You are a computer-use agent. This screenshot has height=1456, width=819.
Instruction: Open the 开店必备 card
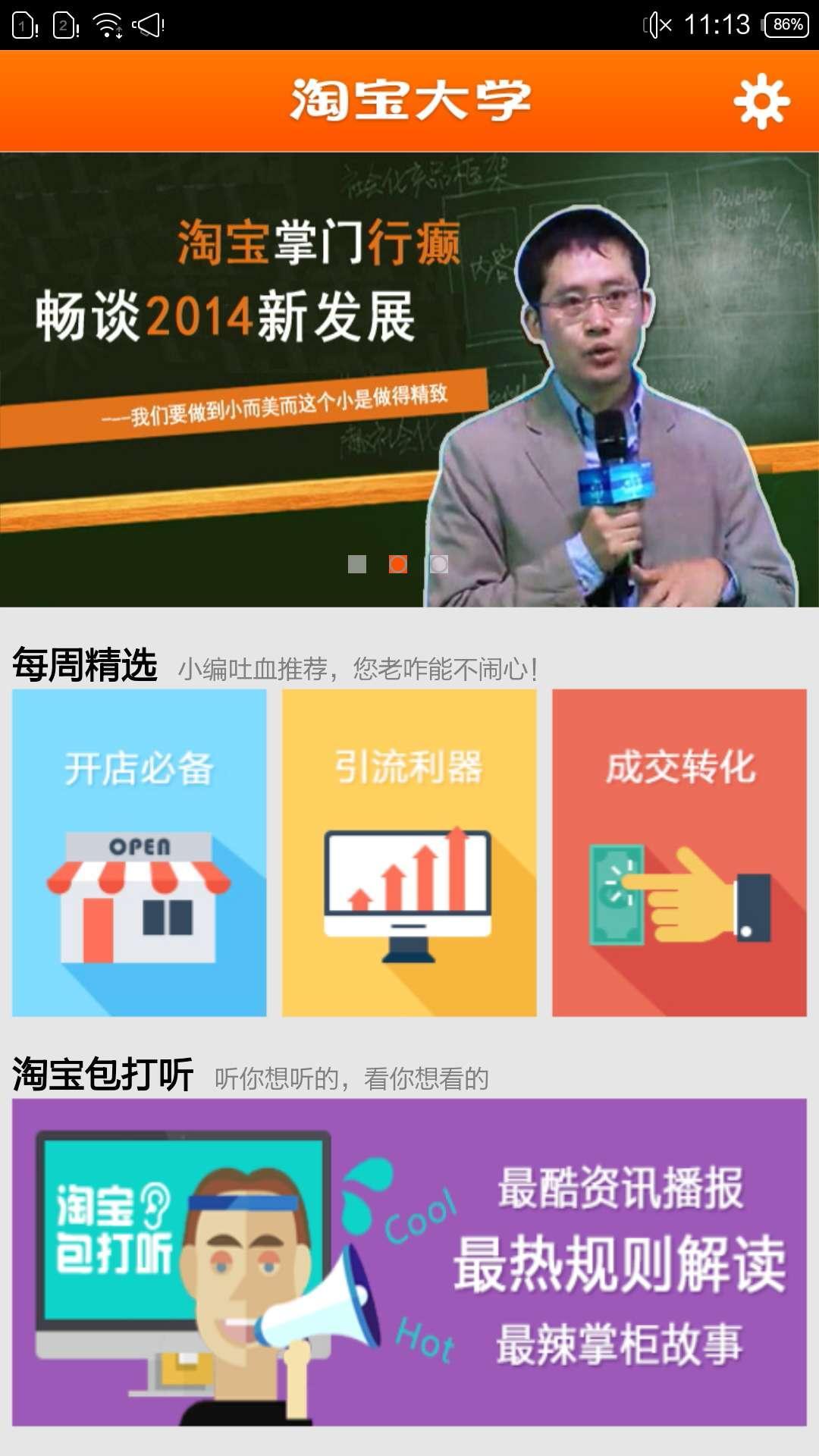point(140,852)
